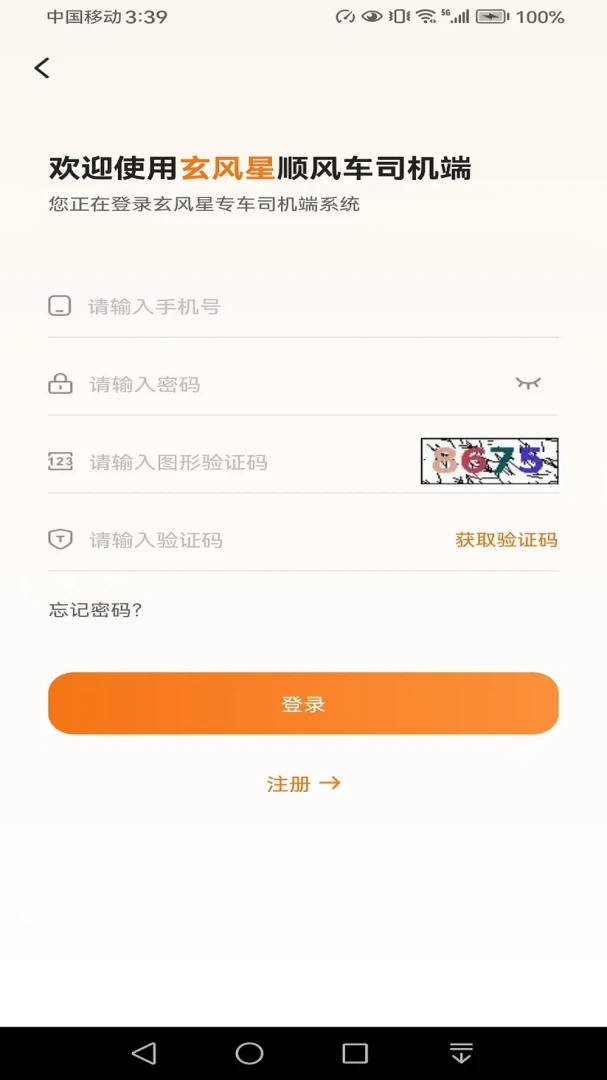Tap system home button
This screenshot has height=1080, width=607.
point(249,1053)
